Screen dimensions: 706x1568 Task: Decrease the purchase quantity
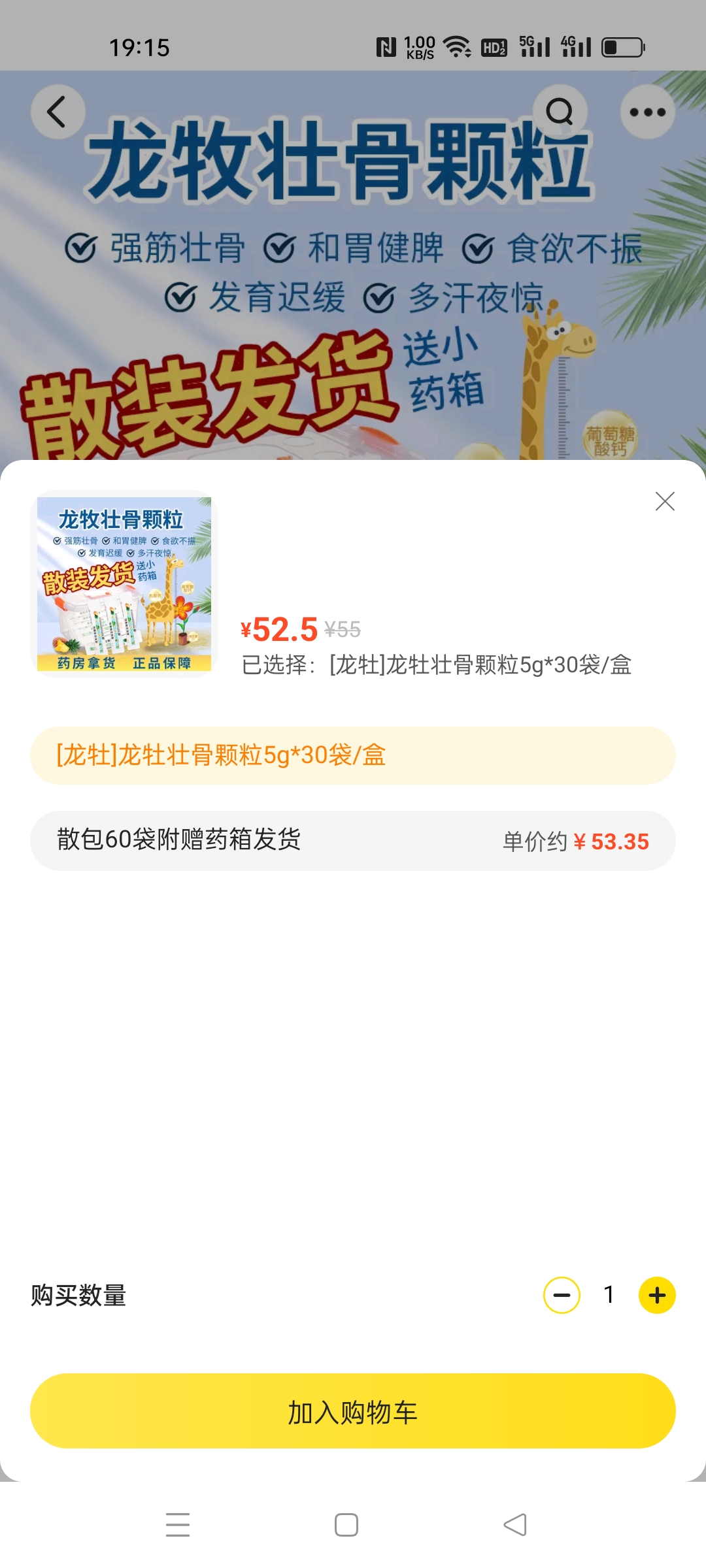[562, 1295]
